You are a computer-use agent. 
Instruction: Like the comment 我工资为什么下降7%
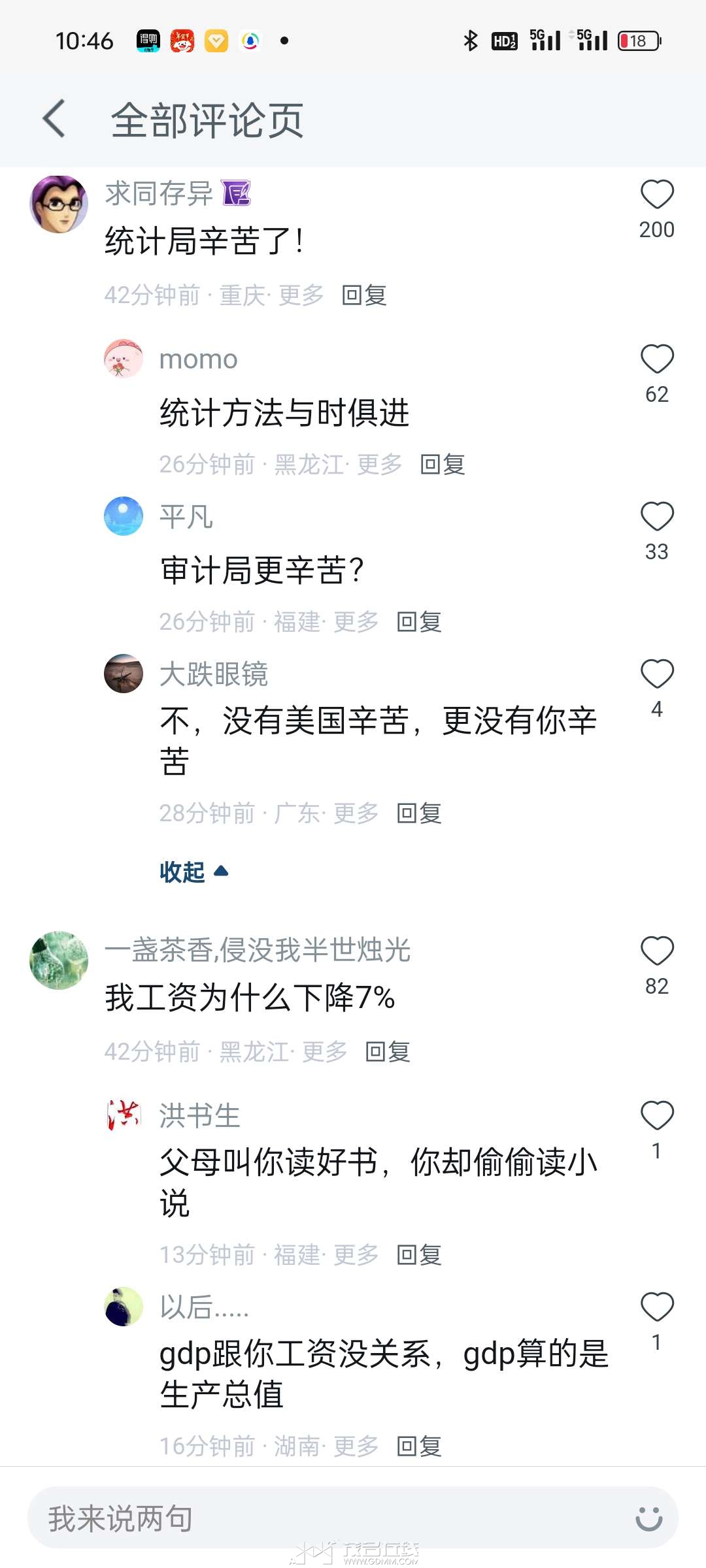pyautogui.click(x=656, y=952)
